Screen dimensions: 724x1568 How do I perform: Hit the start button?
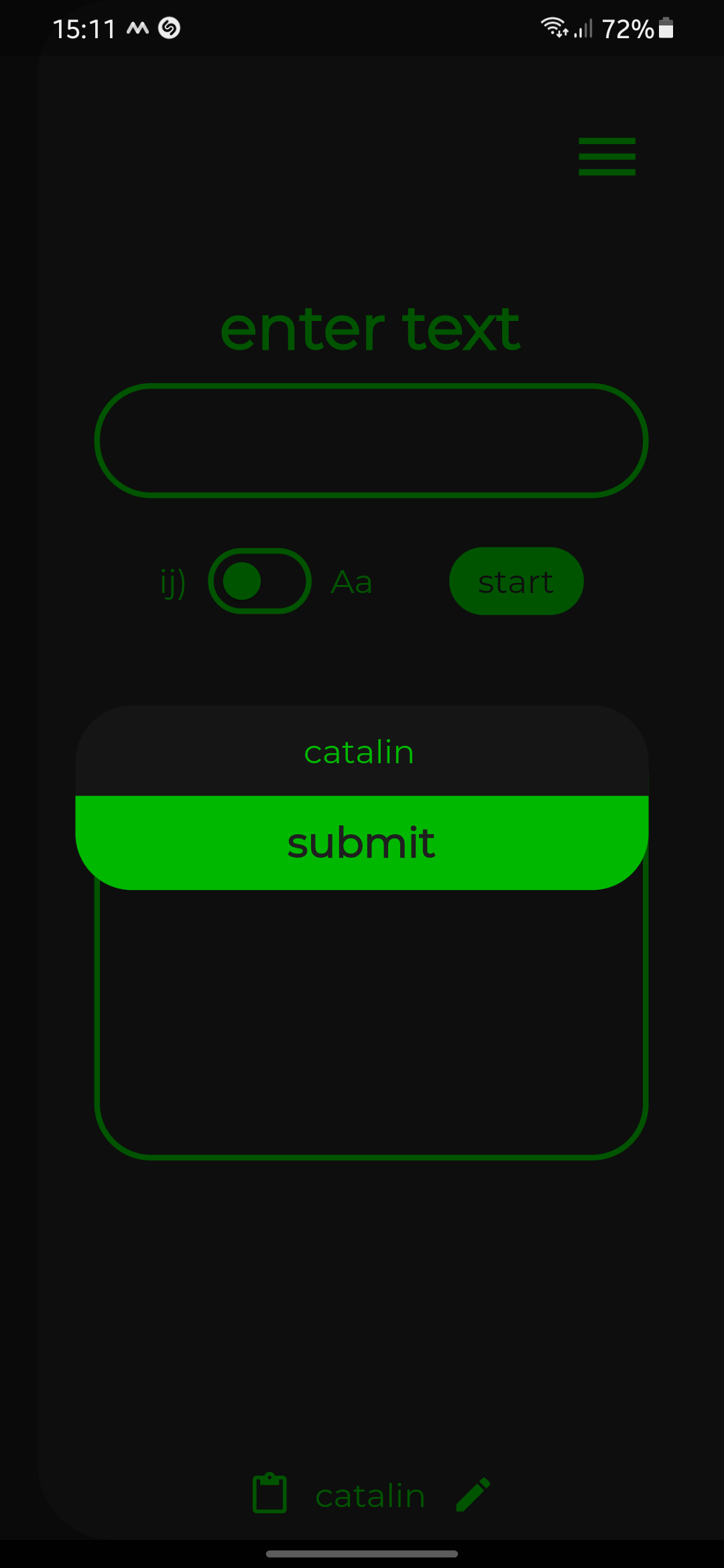point(516,581)
